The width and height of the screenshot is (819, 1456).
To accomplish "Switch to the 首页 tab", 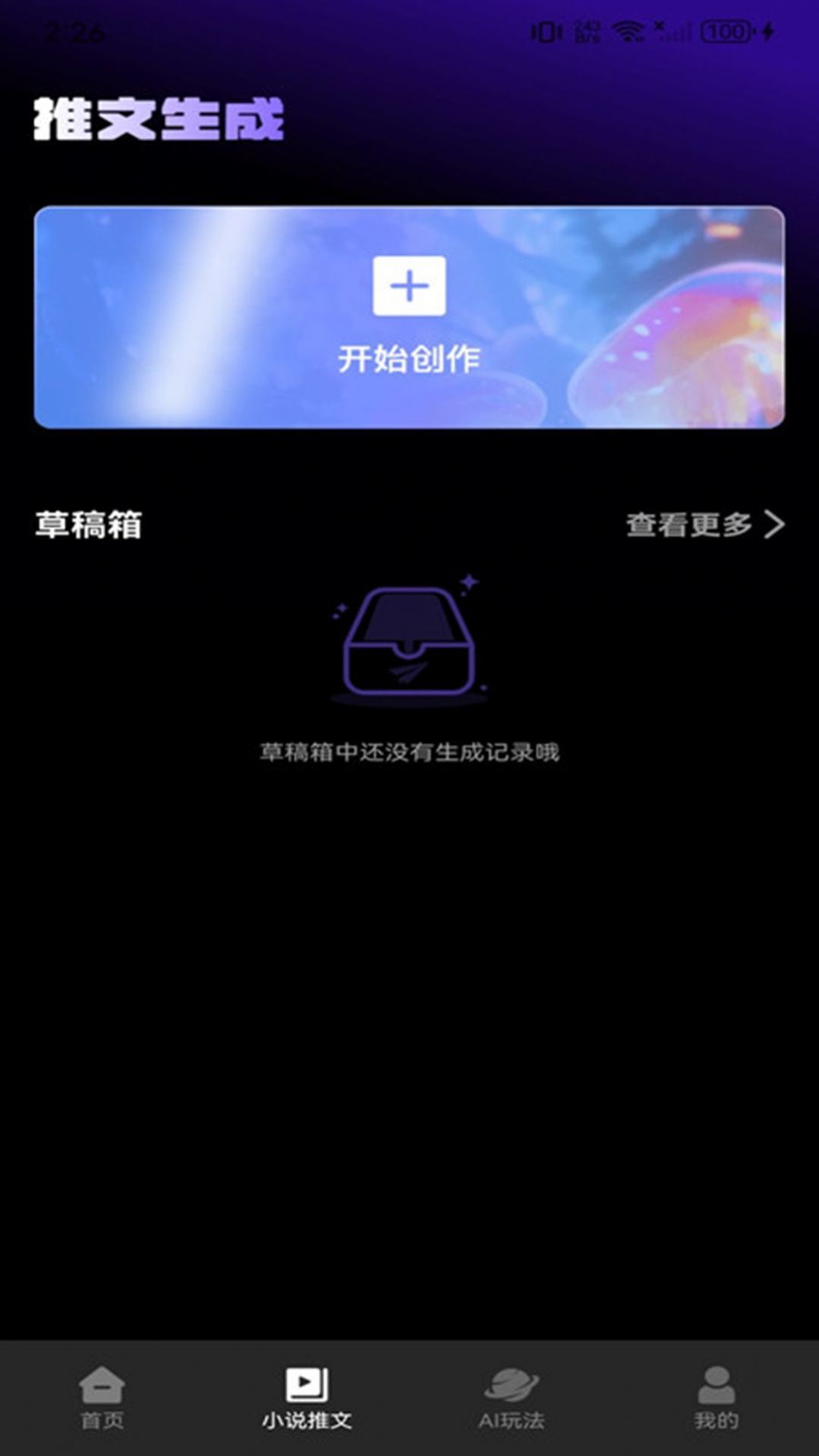I will tap(102, 1419).
